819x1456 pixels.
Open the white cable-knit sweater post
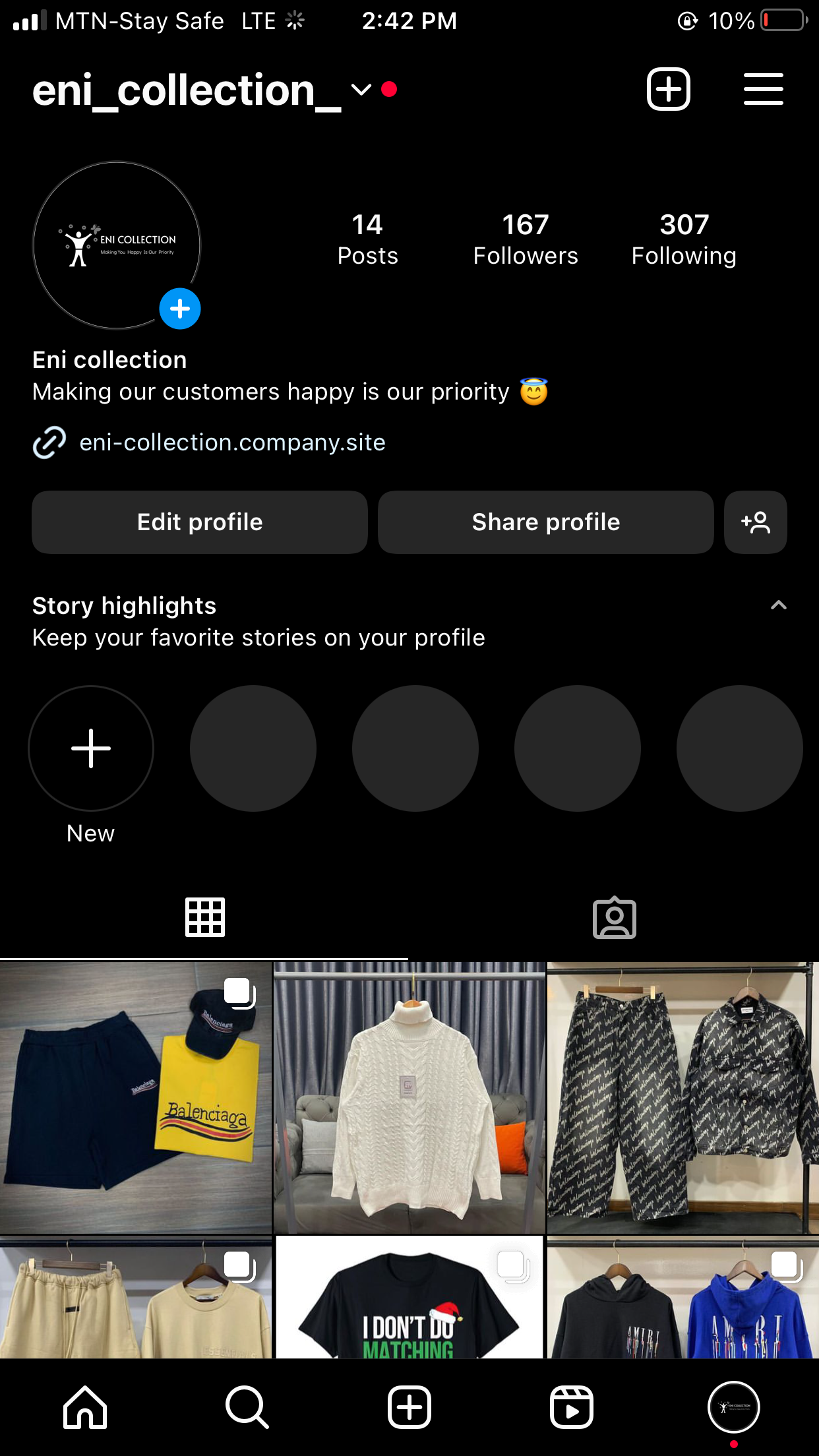(409, 1097)
